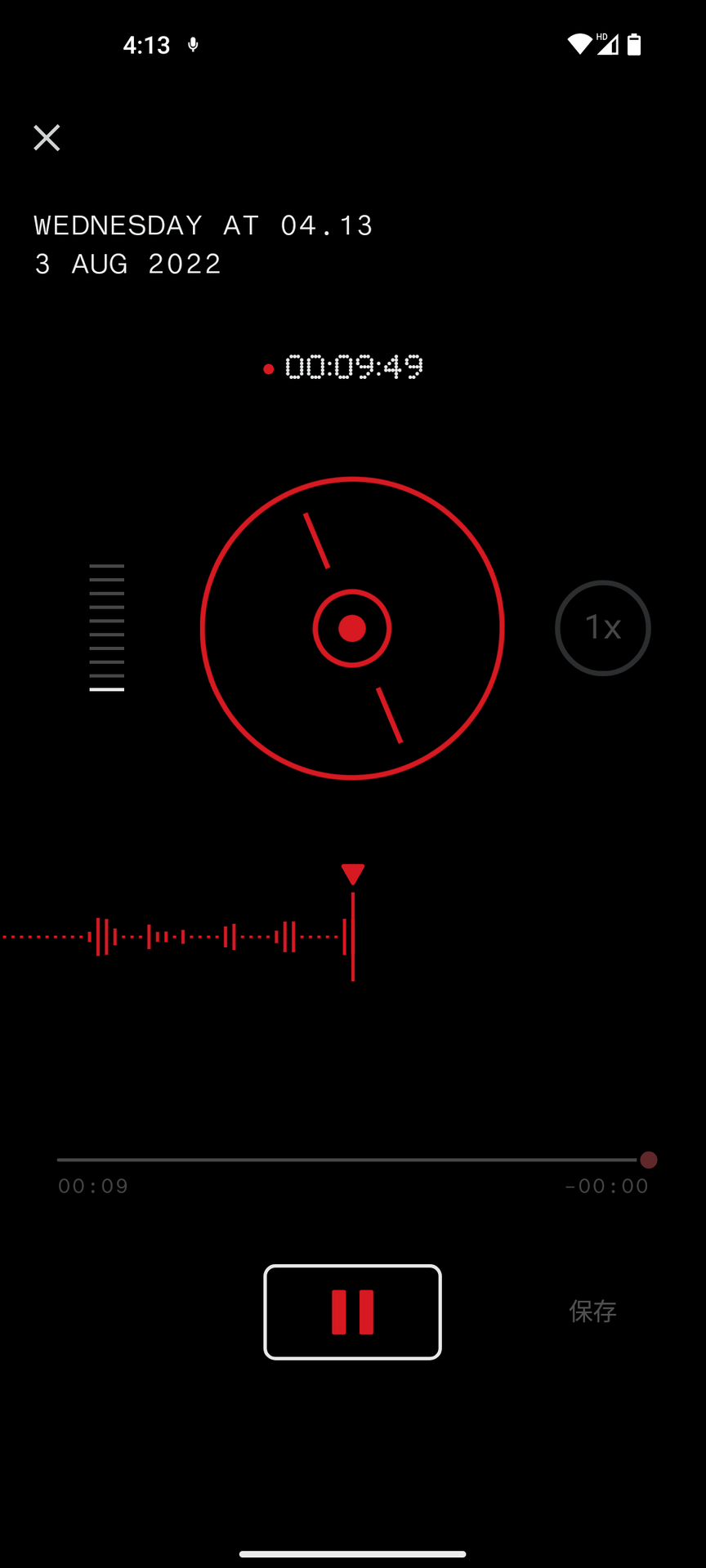Tap the playback progress bar
Image resolution: width=706 pixels, height=1568 pixels.
click(351, 1160)
